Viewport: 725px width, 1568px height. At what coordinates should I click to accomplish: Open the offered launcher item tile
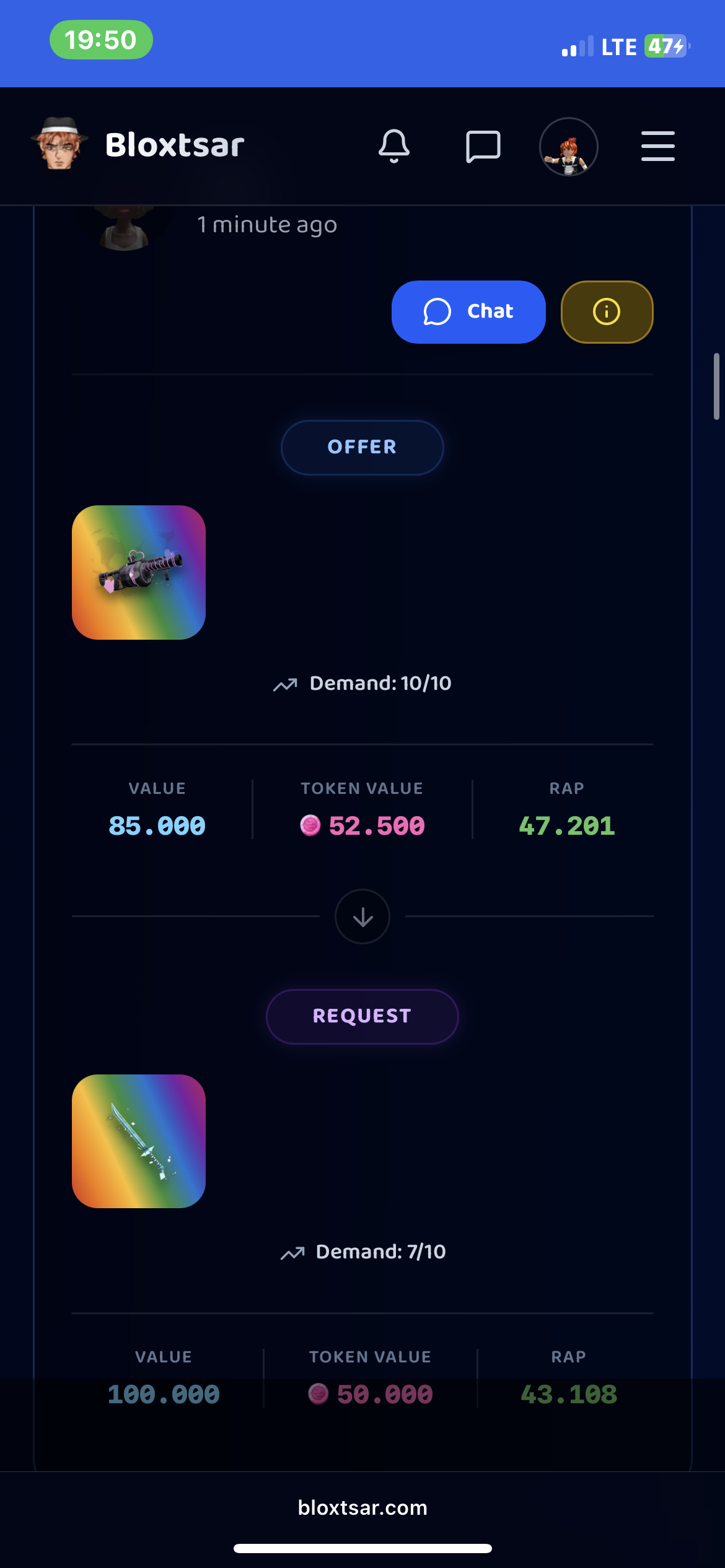coord(139,572)
